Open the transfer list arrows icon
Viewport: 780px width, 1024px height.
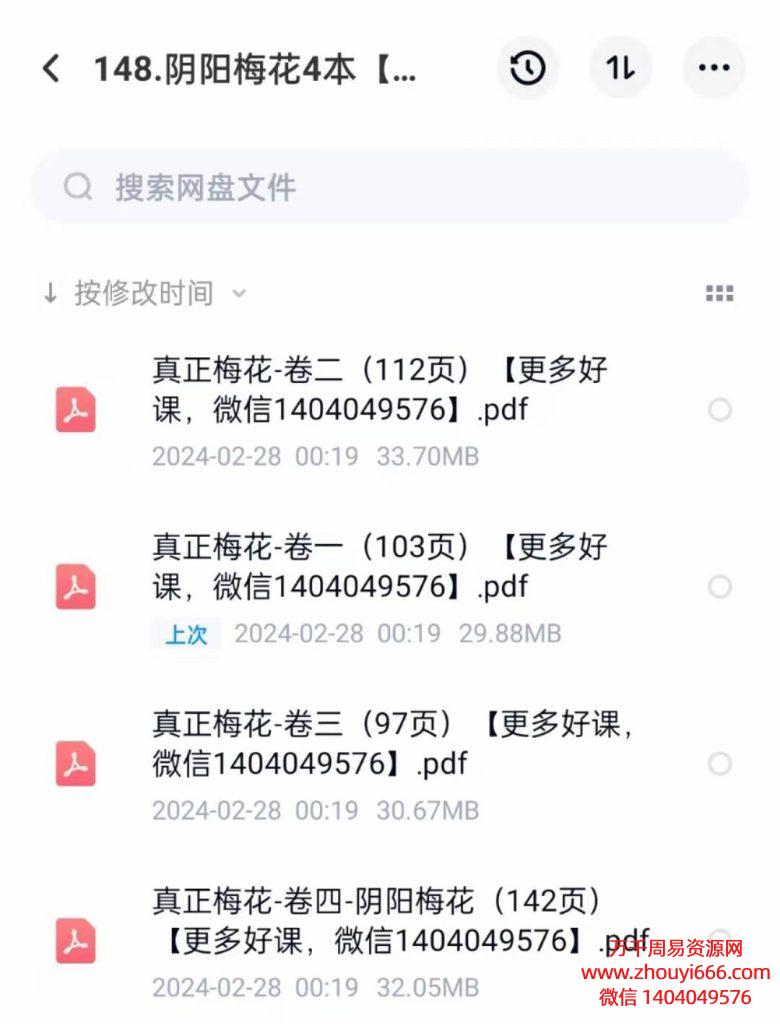pyautogui.click(x=620, y=68)
